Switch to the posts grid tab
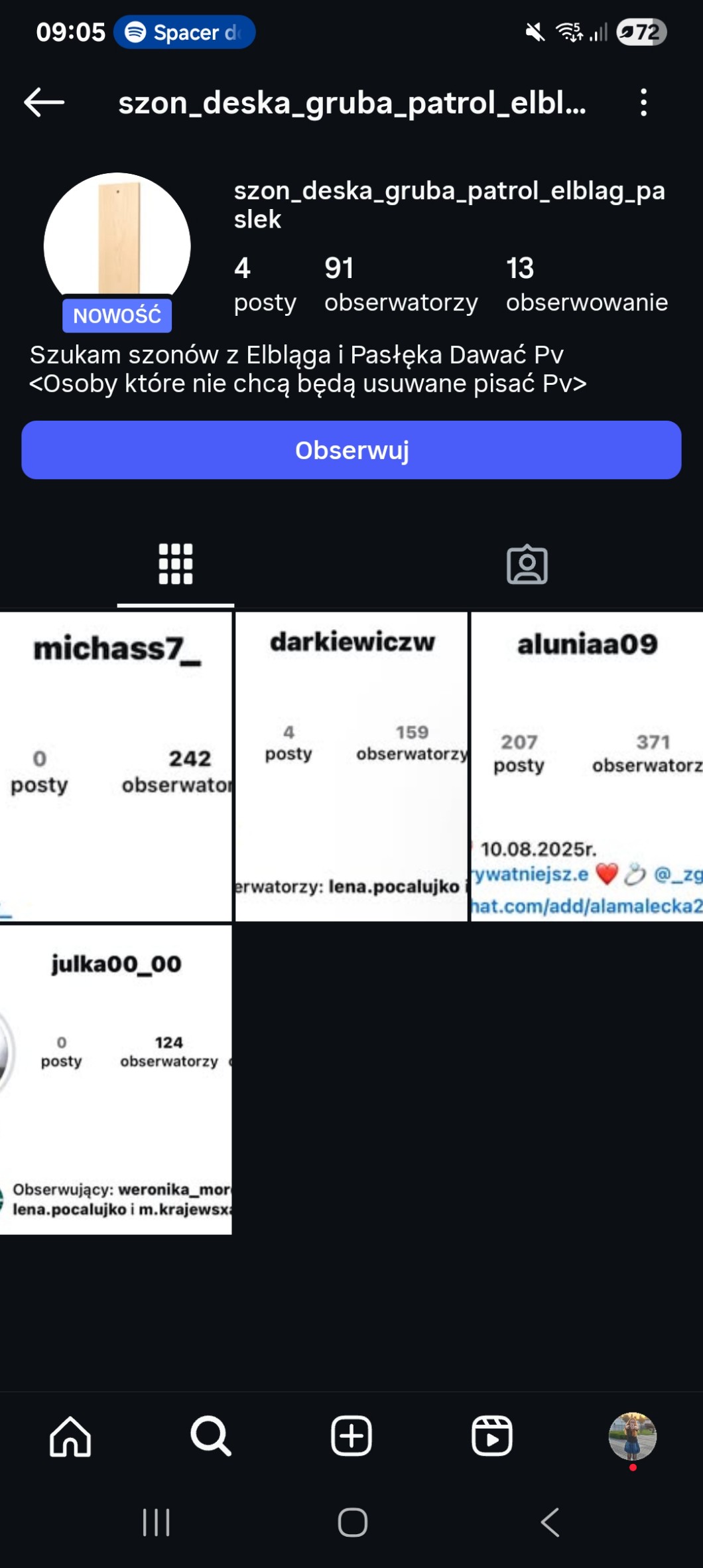The image size is (703, 1568). pyautogui.click(x=175, y=564)
